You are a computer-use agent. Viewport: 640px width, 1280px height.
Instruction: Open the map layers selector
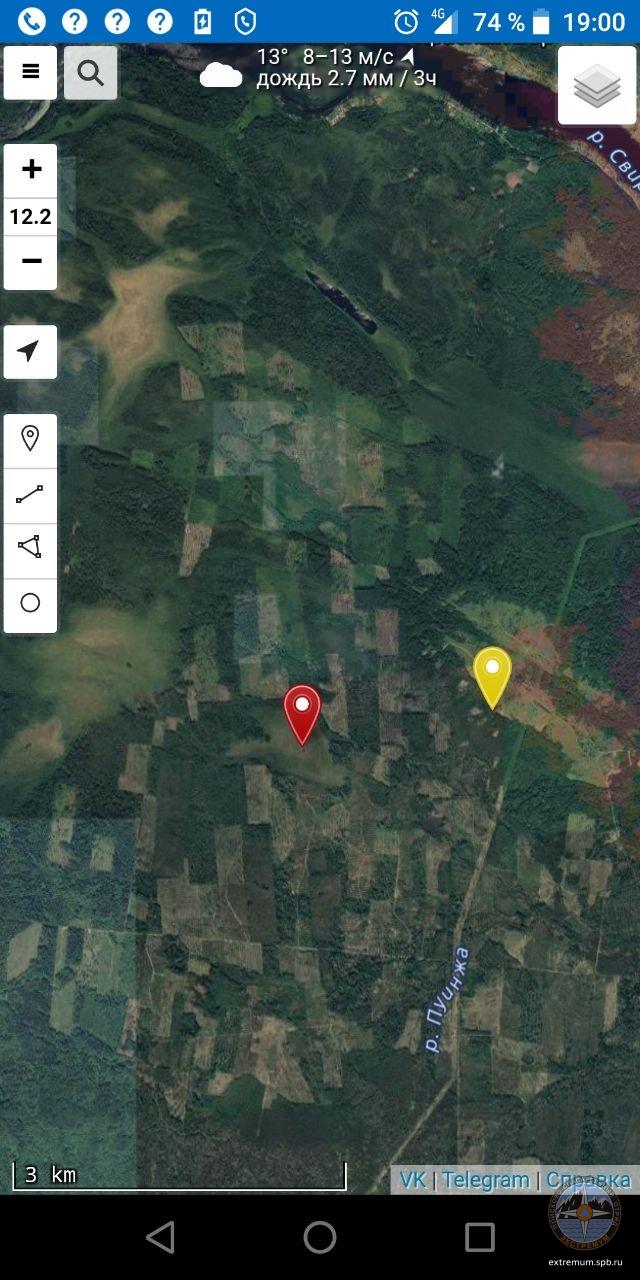[x=597, y=87]
